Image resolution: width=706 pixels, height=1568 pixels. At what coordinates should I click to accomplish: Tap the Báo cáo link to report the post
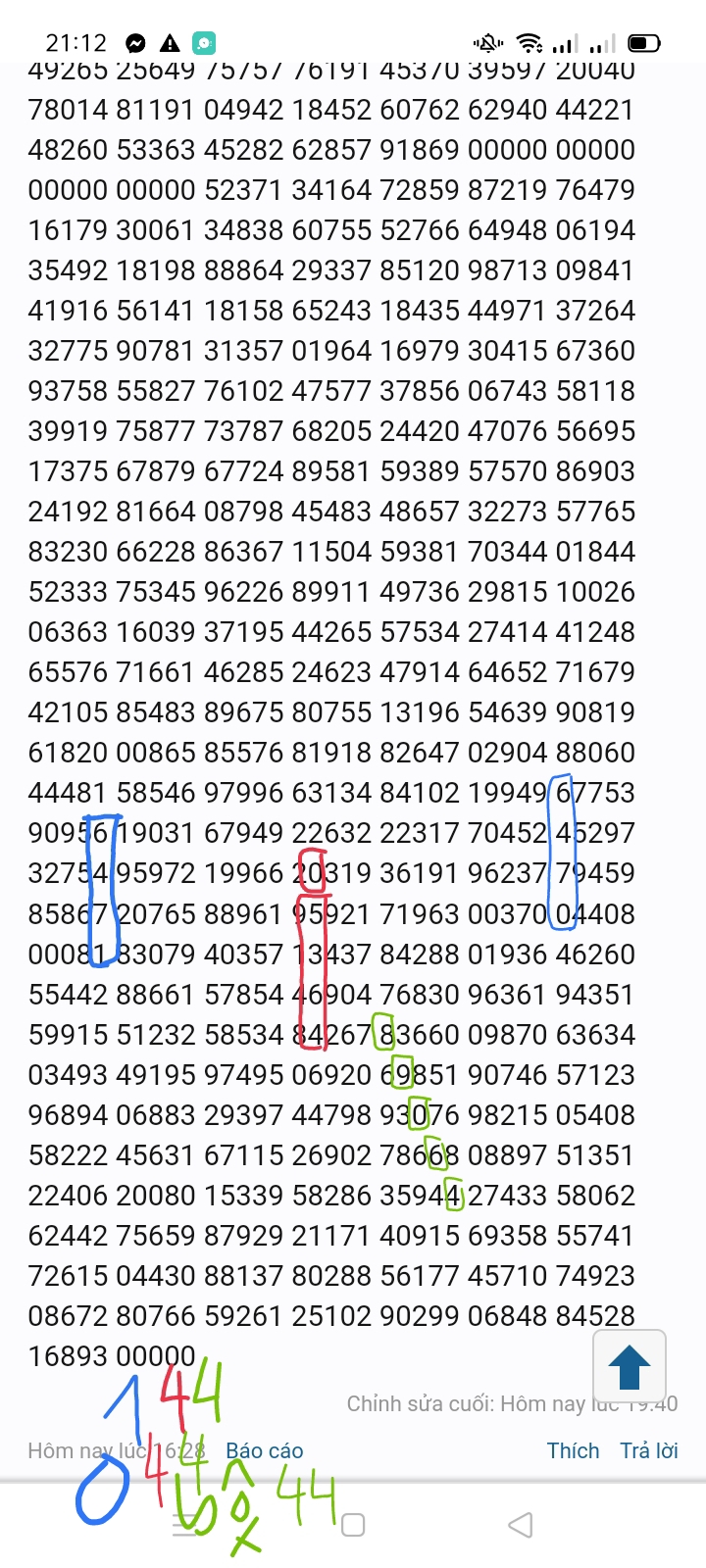click(x=264, y=1450)
